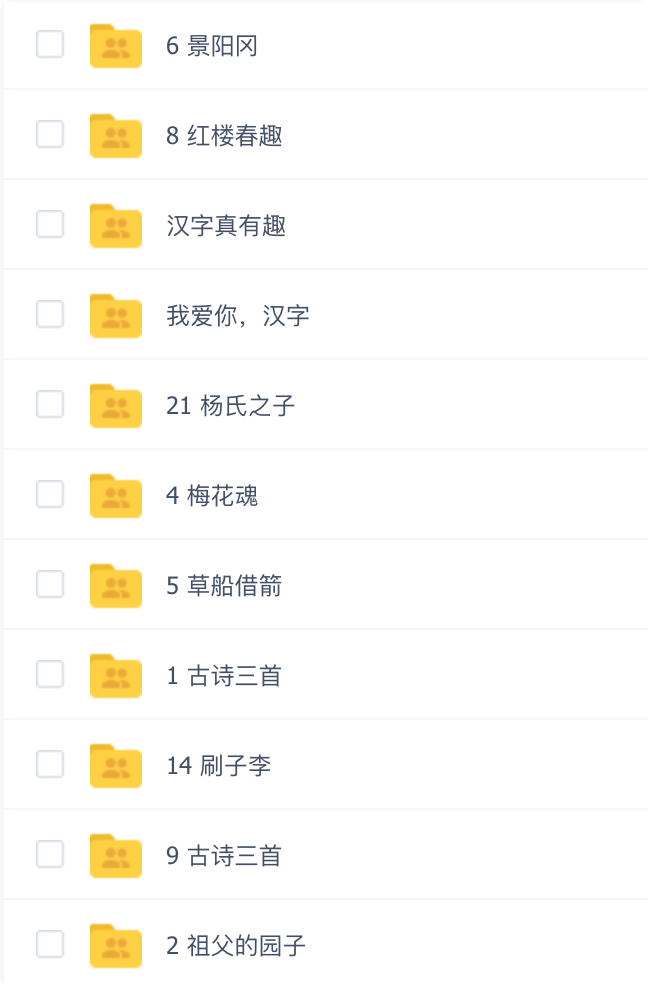Open the 汉字真有趣 folder
648x986 pixels.
(x=226, y=225)
